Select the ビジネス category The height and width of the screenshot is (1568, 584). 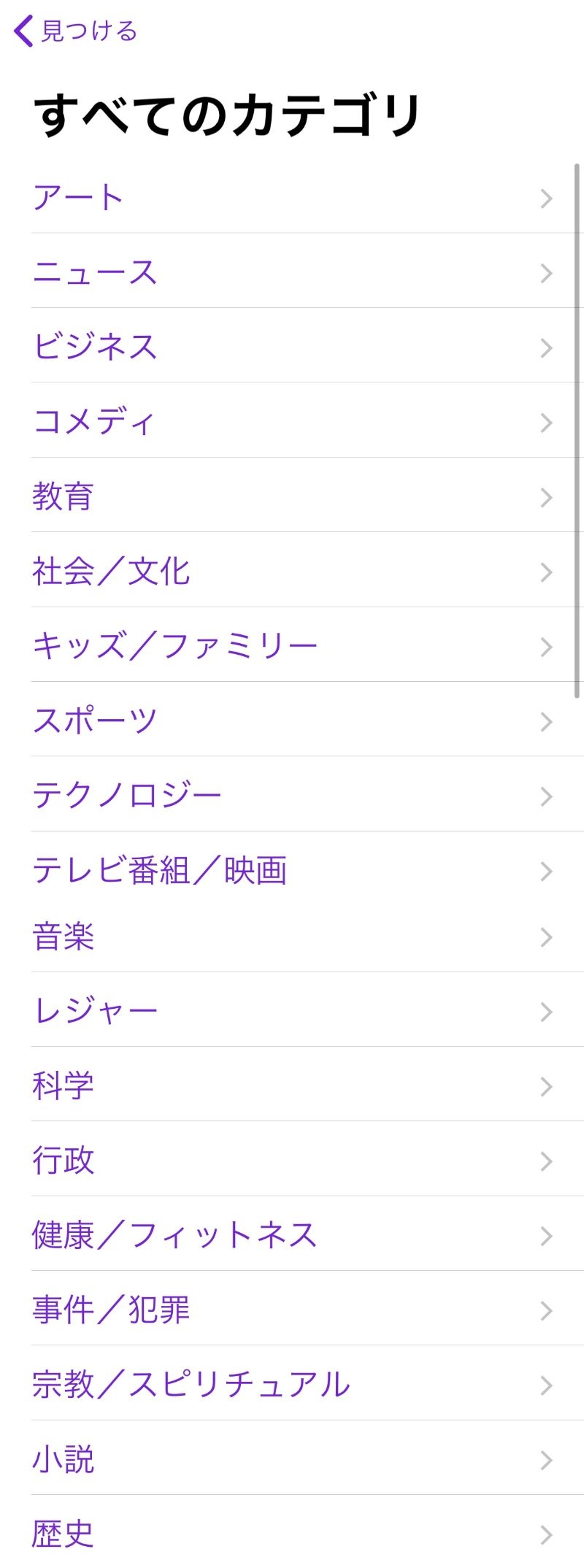point(95,347)
